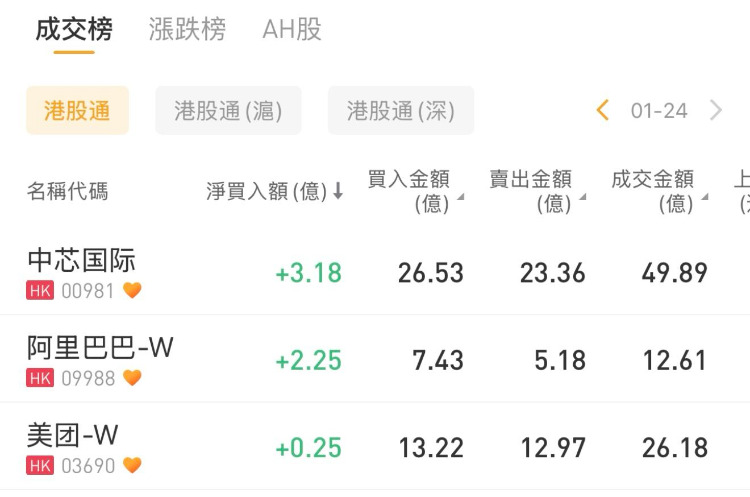The height and width of the screenshot is (497, 750).
Task: Go to the next date arrow
Action: pos(716,111)
